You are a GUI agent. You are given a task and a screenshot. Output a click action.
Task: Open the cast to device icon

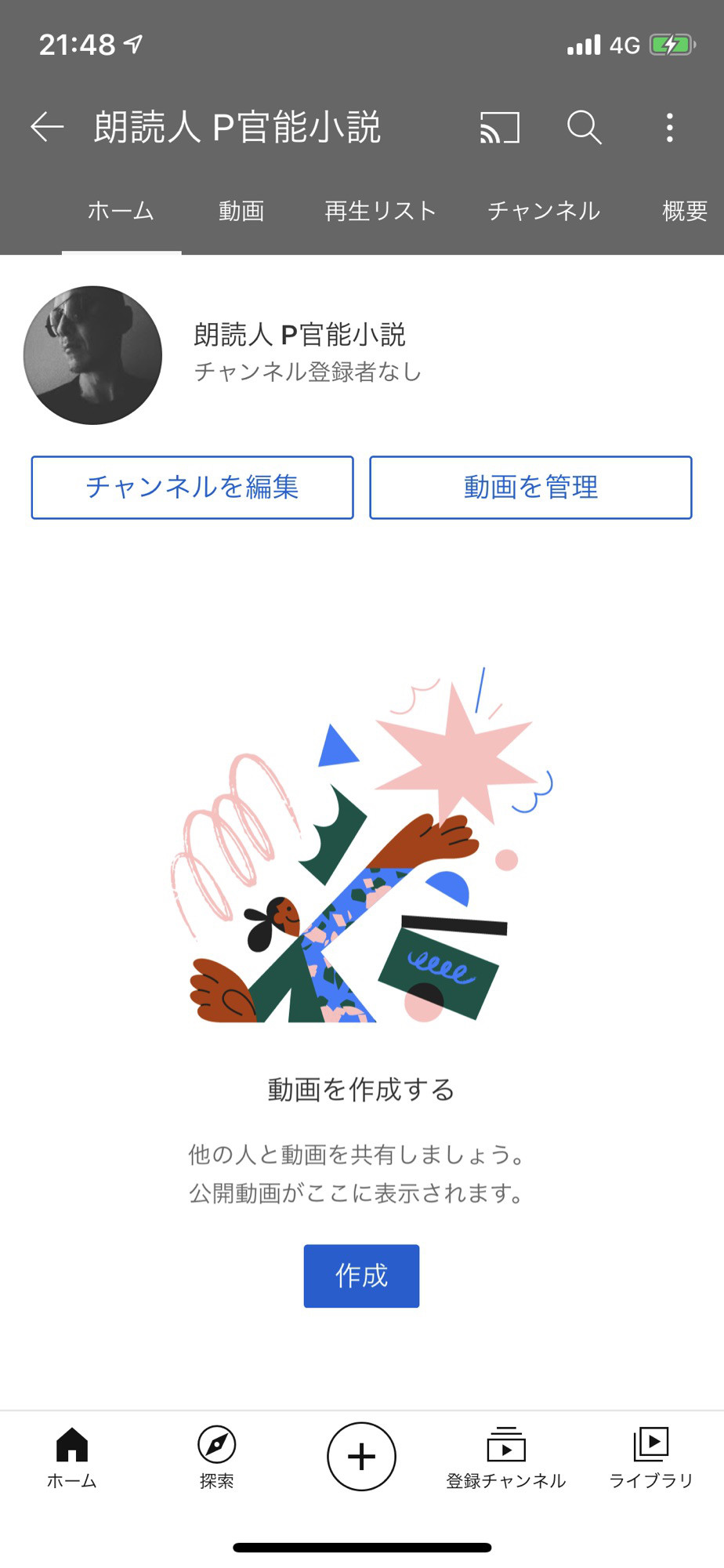click(500, 127)
